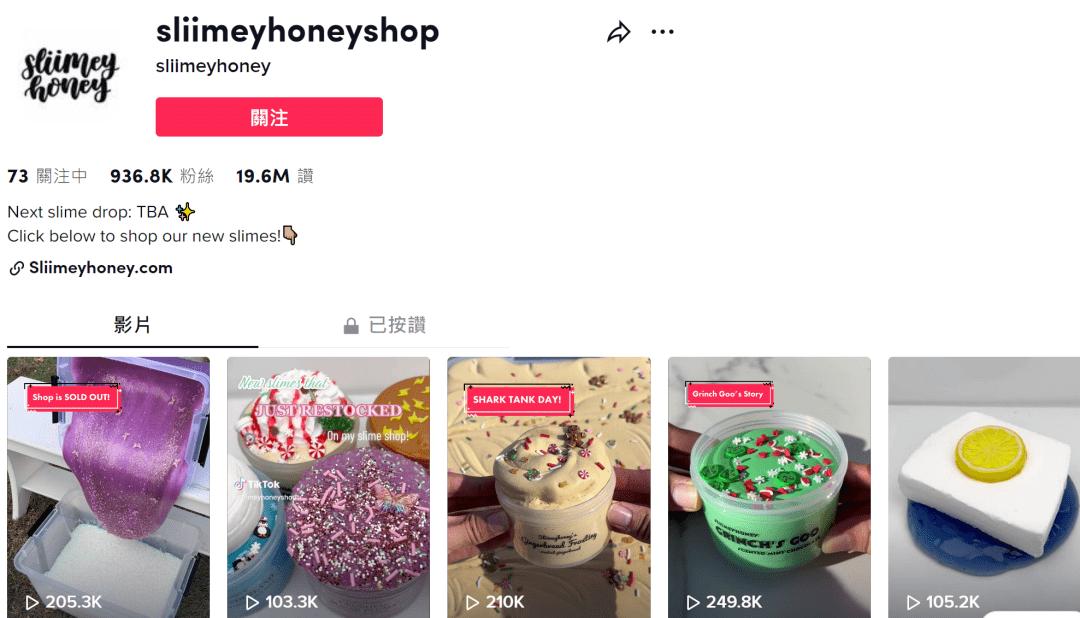Switch to the 已按讚 liked tab
Image resolution: width=1080 pixels, height=618 pixels.
point(385,325)
